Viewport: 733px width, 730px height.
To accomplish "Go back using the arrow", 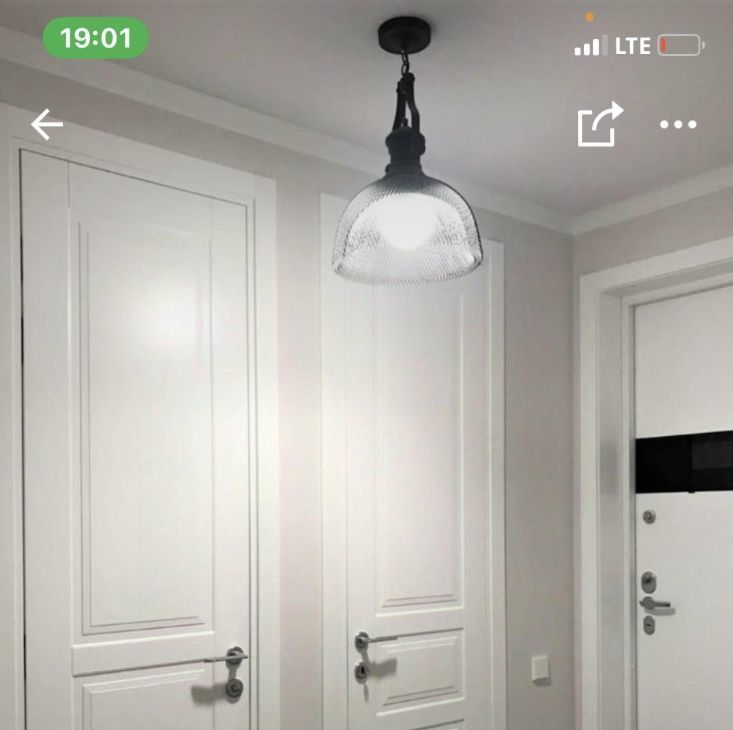I will (47, 125).
